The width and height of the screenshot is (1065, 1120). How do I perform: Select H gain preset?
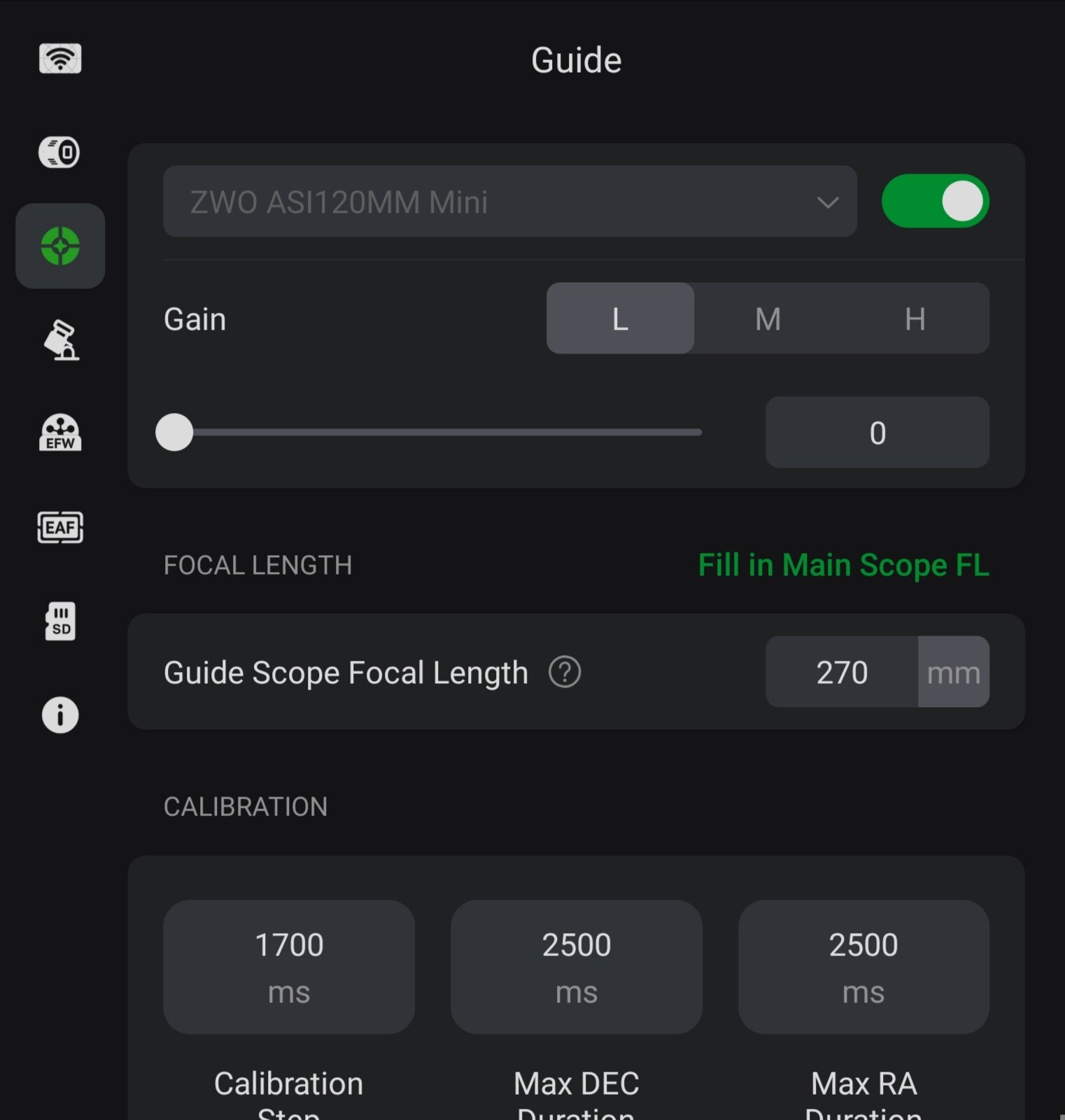[x=915, y=319]
